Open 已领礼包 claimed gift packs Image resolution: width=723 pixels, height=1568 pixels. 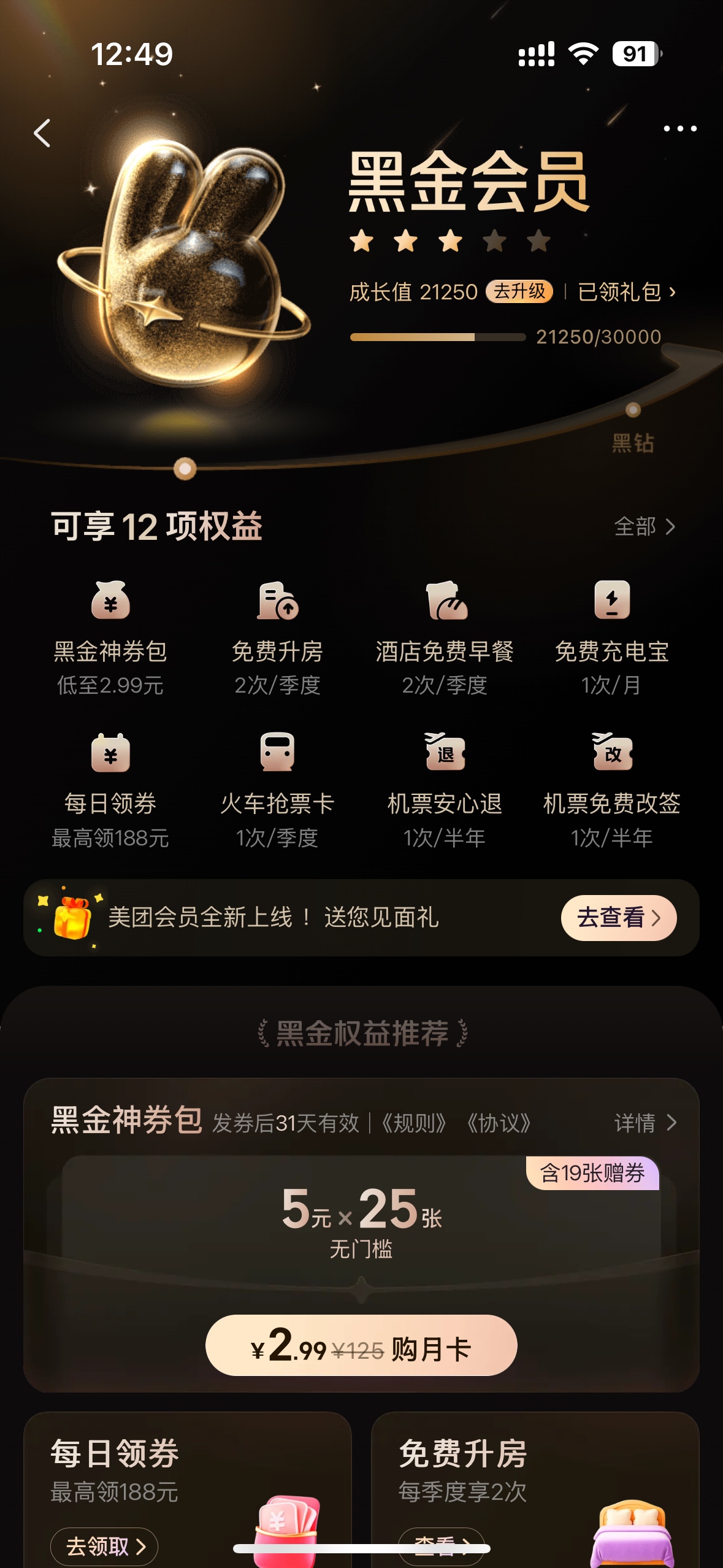click(627, 292)
